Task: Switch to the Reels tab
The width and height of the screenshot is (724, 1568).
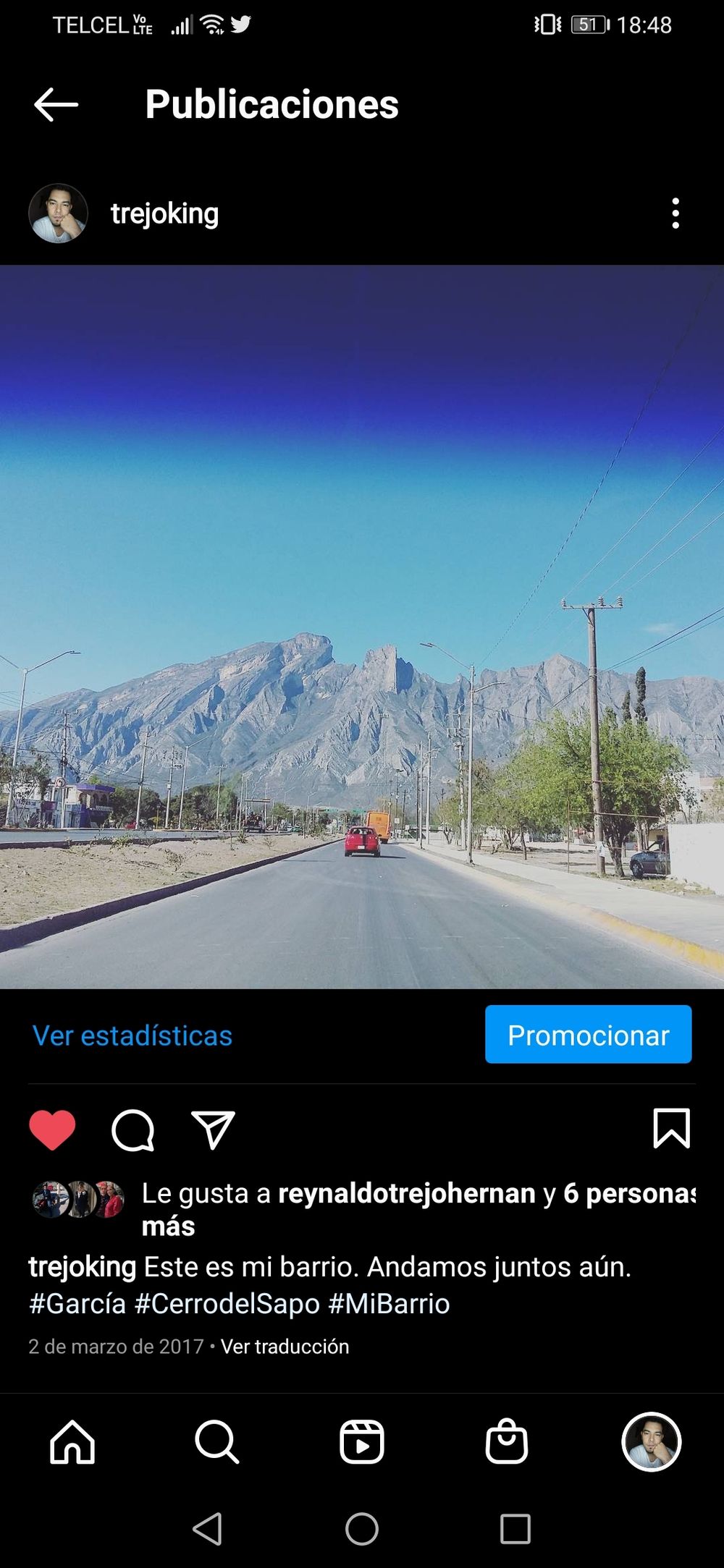Action: pos(362,1441)
